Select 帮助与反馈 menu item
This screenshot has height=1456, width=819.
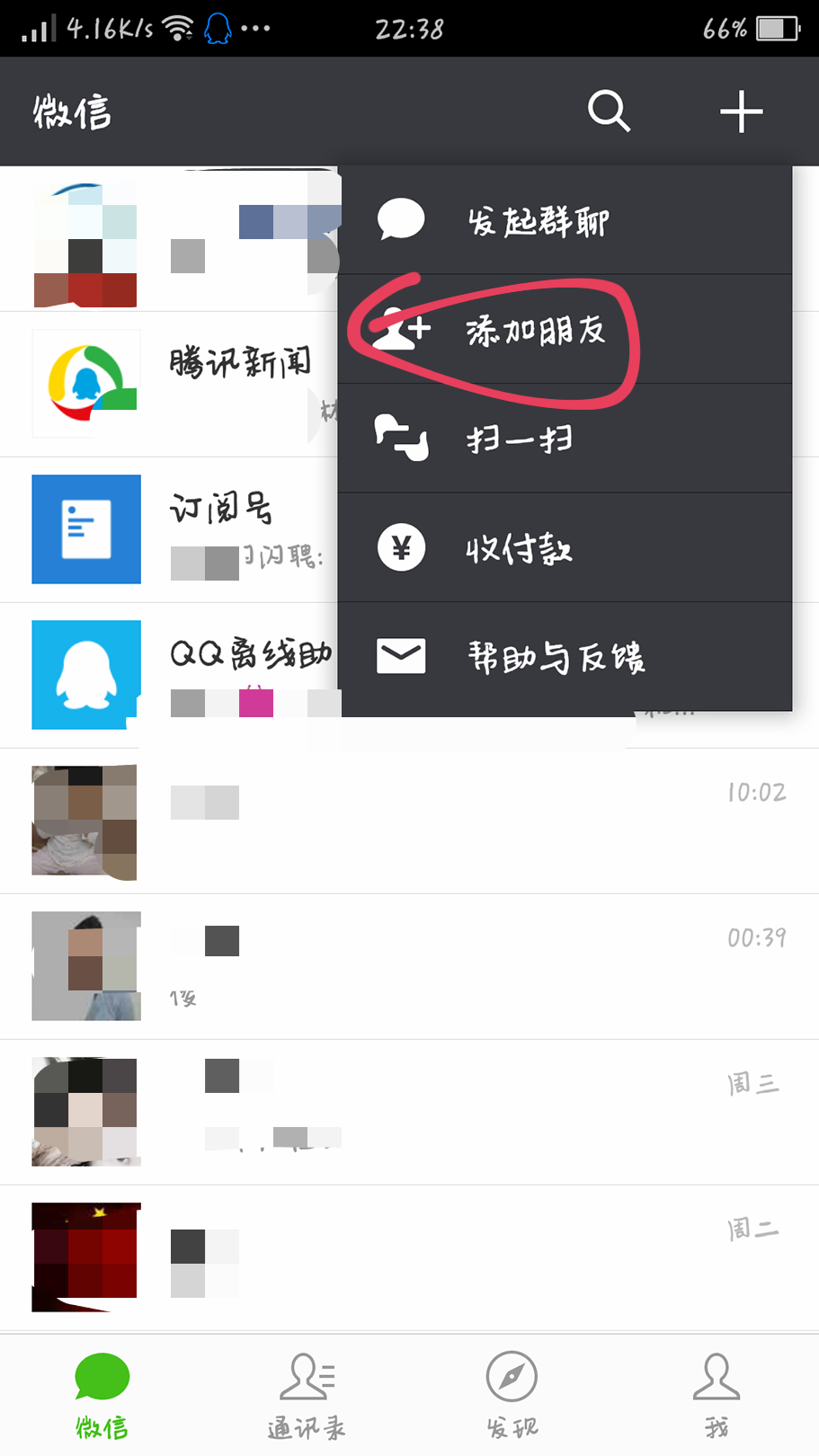coord(565,657)
